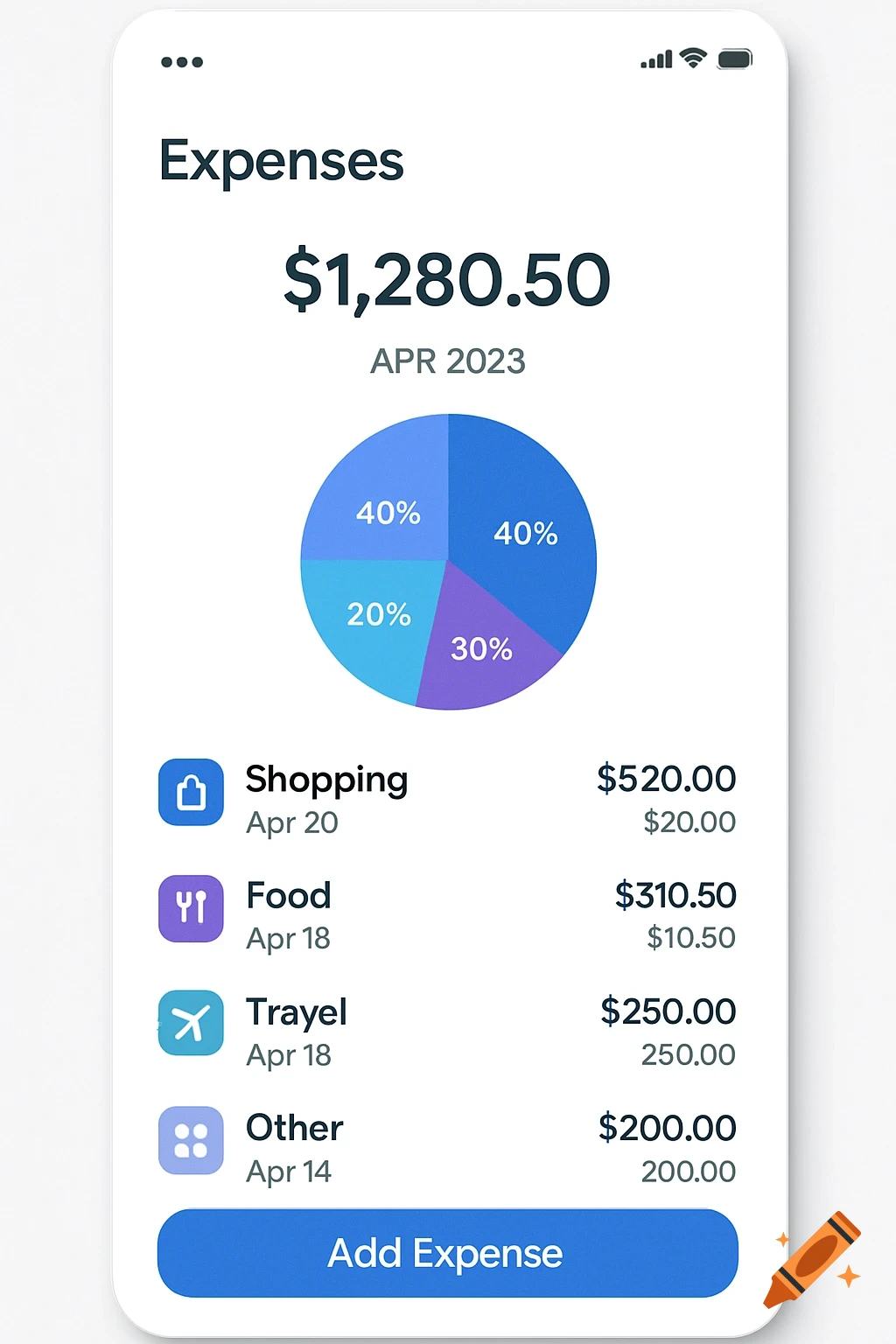Select the Food utensils icon
This screenshot has height=1344, width=896.
tap(190, 909)
